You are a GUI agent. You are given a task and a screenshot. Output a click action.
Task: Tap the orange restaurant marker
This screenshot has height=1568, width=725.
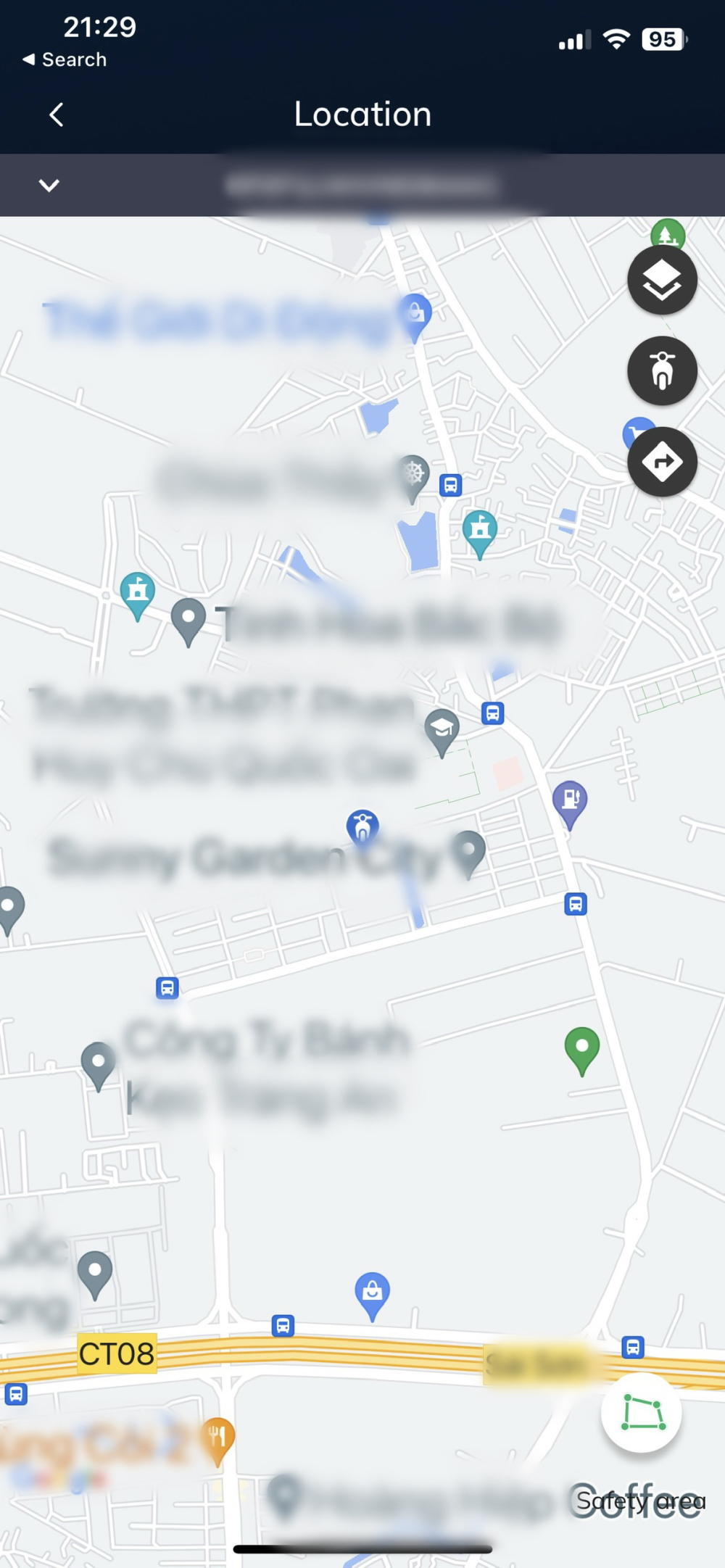point(217,1437)
